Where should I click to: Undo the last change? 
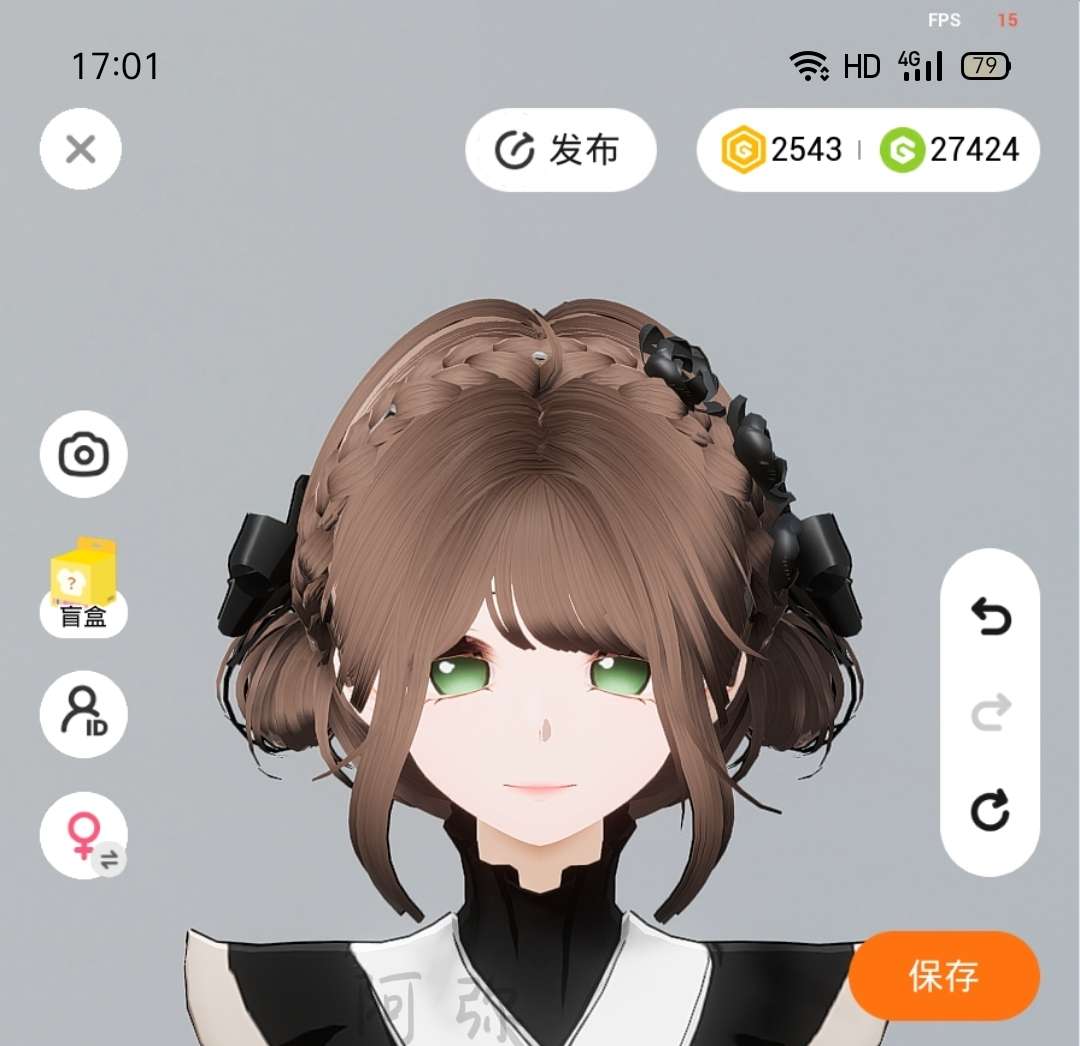click(990, 616)
